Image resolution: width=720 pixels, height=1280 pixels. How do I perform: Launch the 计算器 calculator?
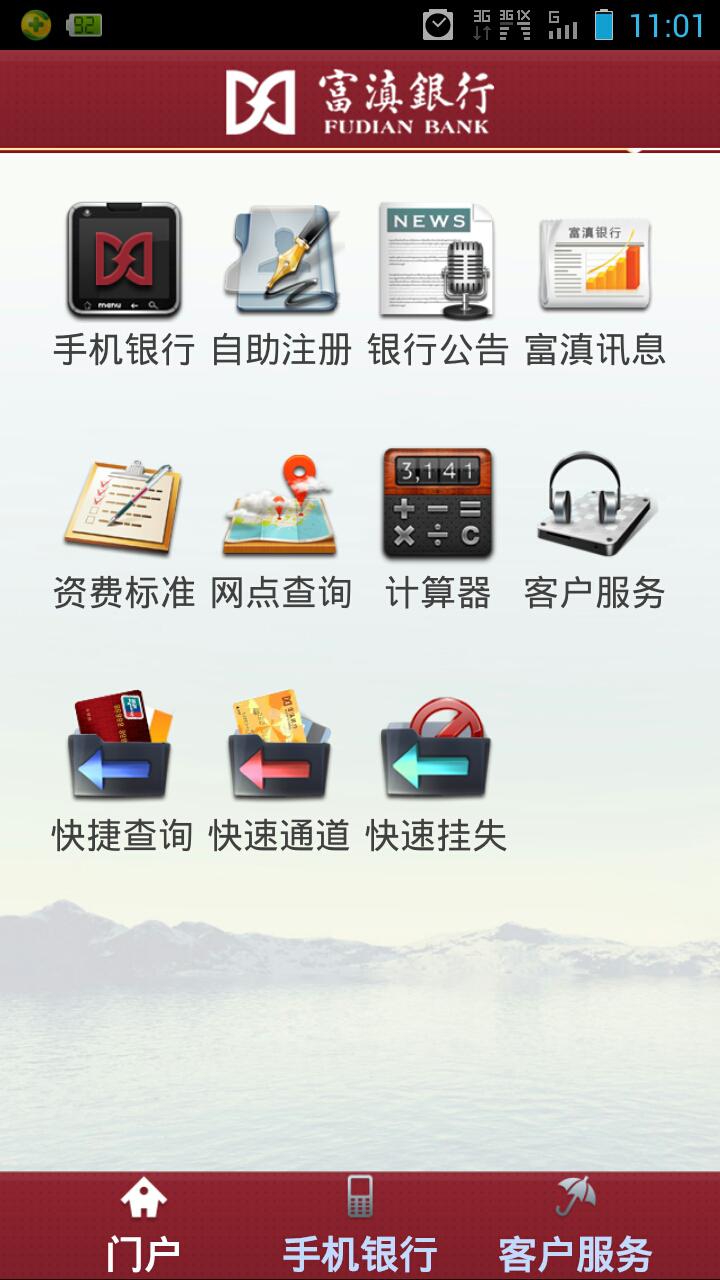click(x=438, y=503)
